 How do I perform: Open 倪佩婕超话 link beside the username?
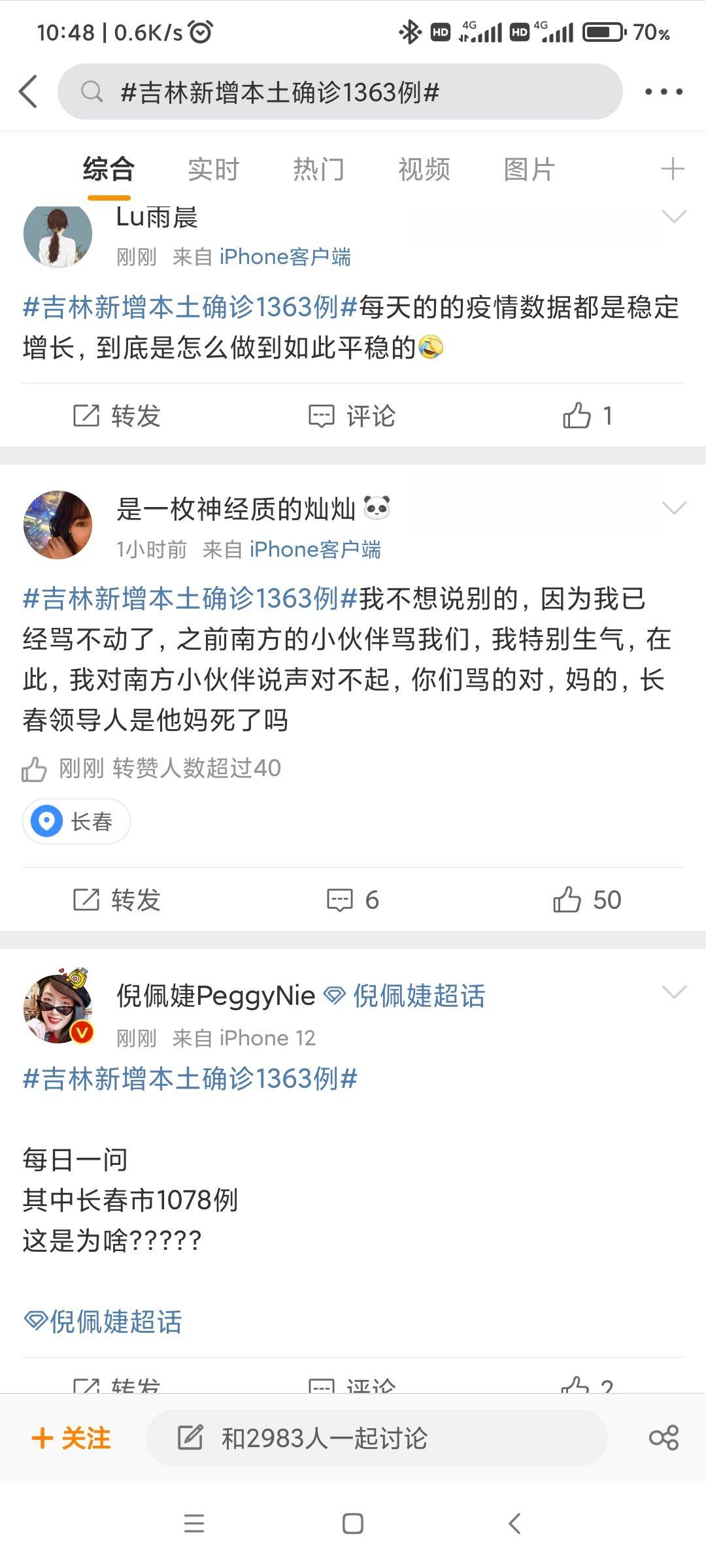(x=405, y=996)
